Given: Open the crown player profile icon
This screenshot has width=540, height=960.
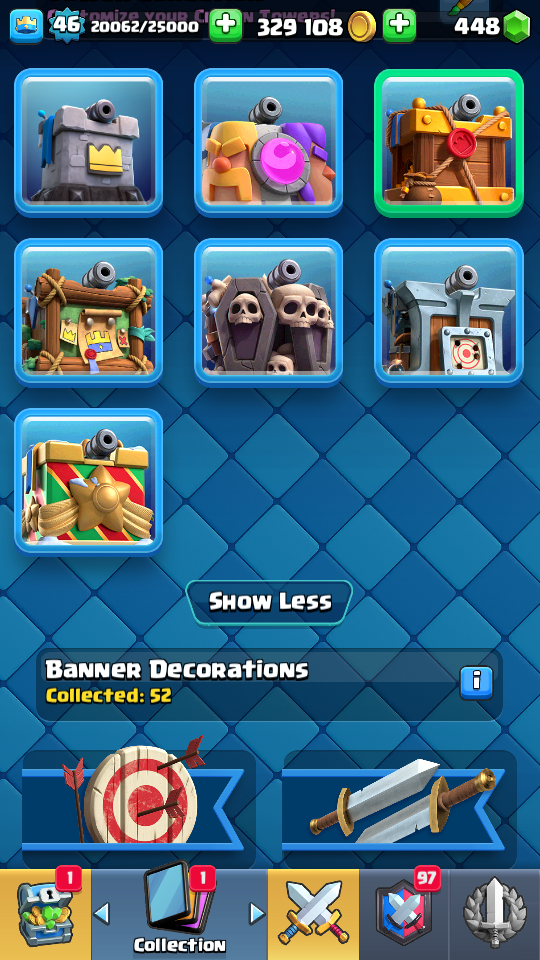Looking at the screenshot, I should 26,27.
